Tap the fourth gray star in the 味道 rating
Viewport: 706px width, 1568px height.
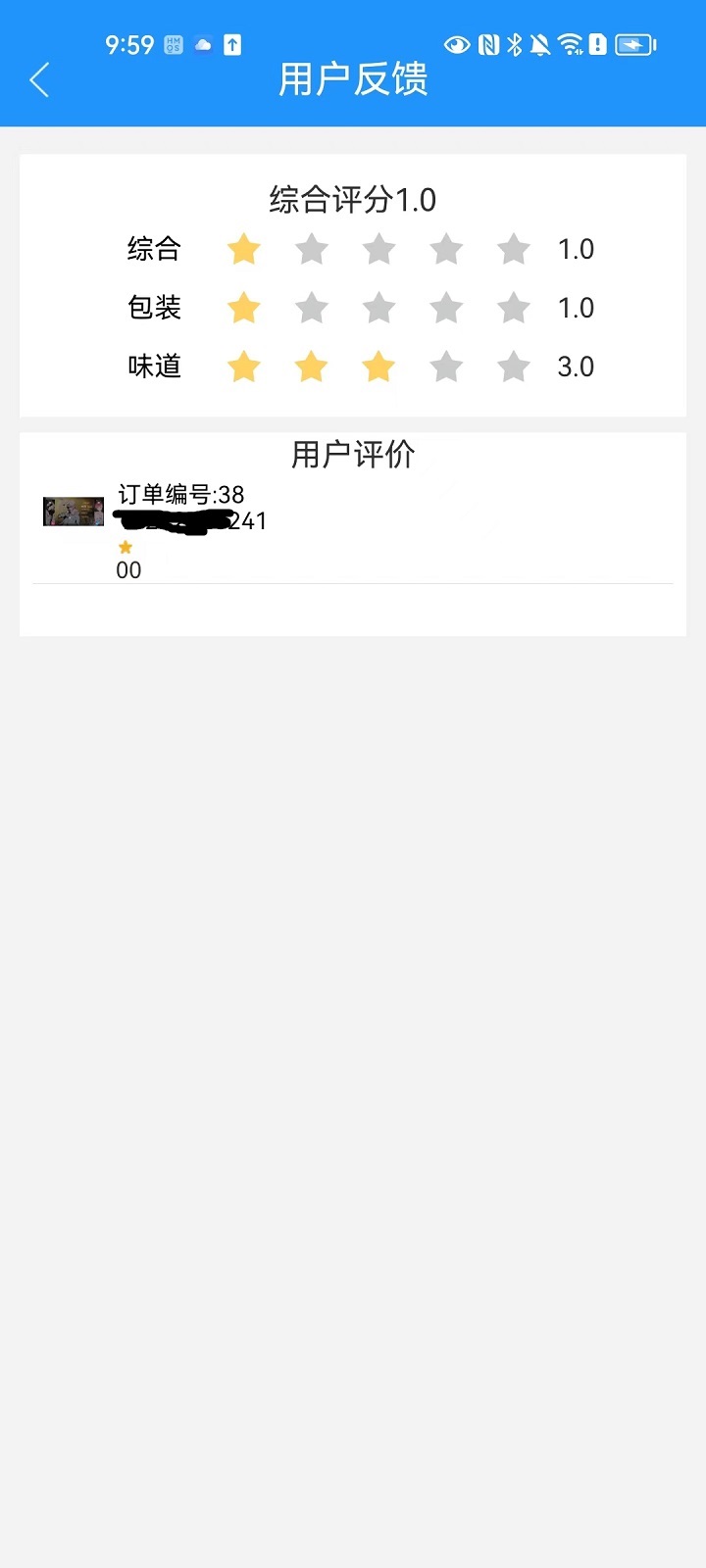coord(446,367)
